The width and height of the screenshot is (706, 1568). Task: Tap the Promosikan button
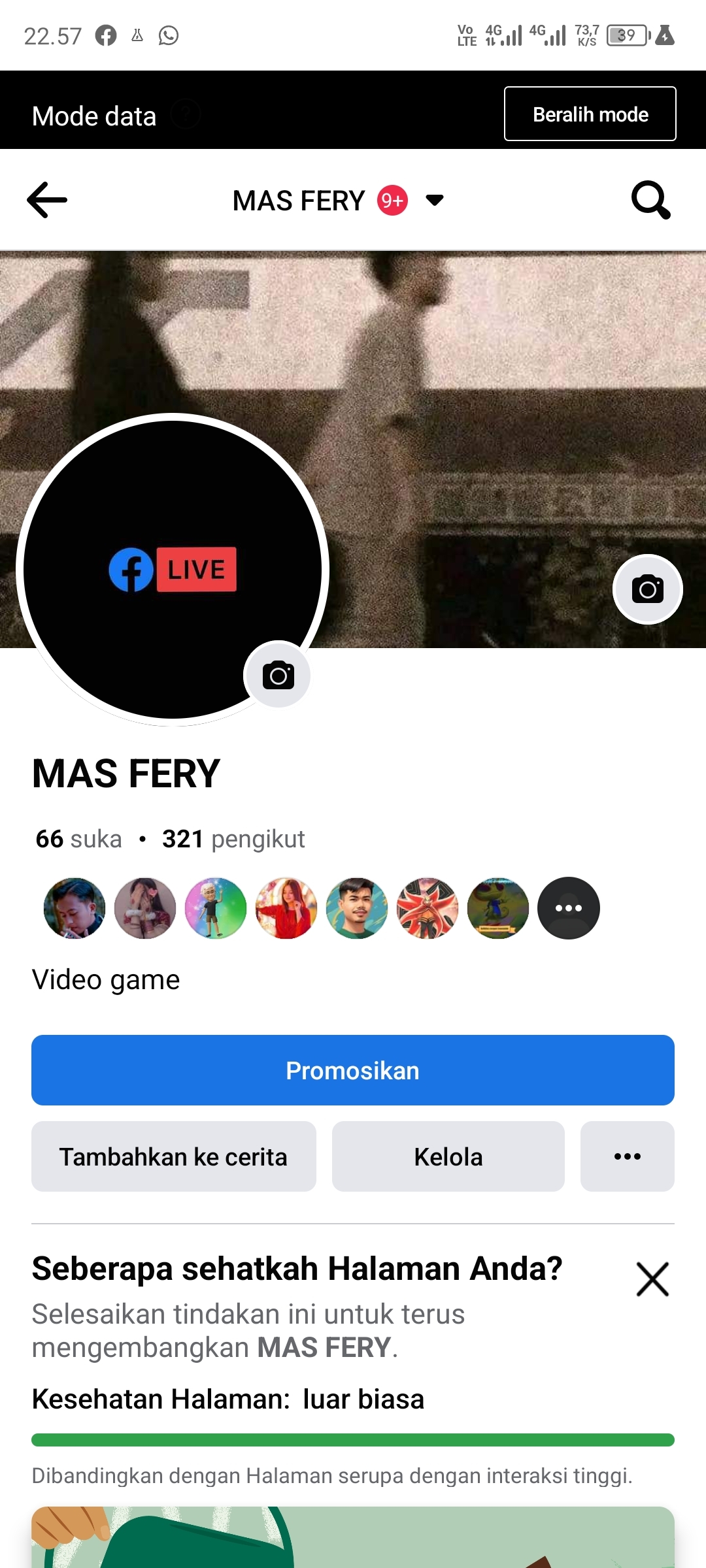353,1070
